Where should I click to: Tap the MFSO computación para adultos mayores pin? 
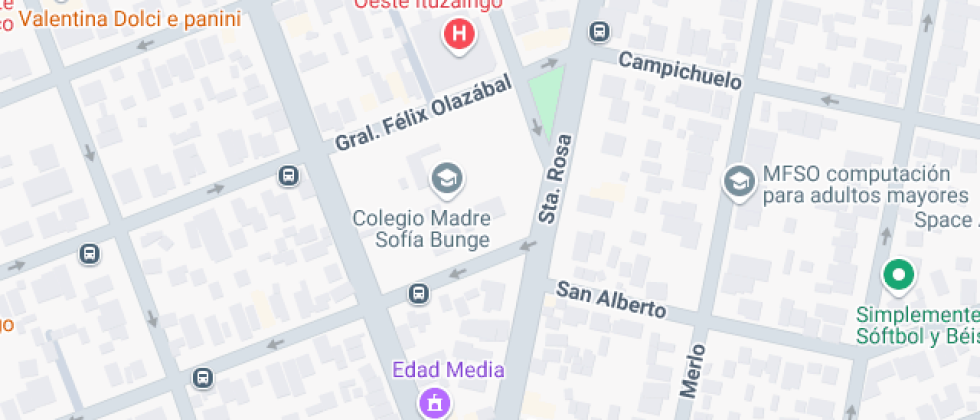pos(739,181)
